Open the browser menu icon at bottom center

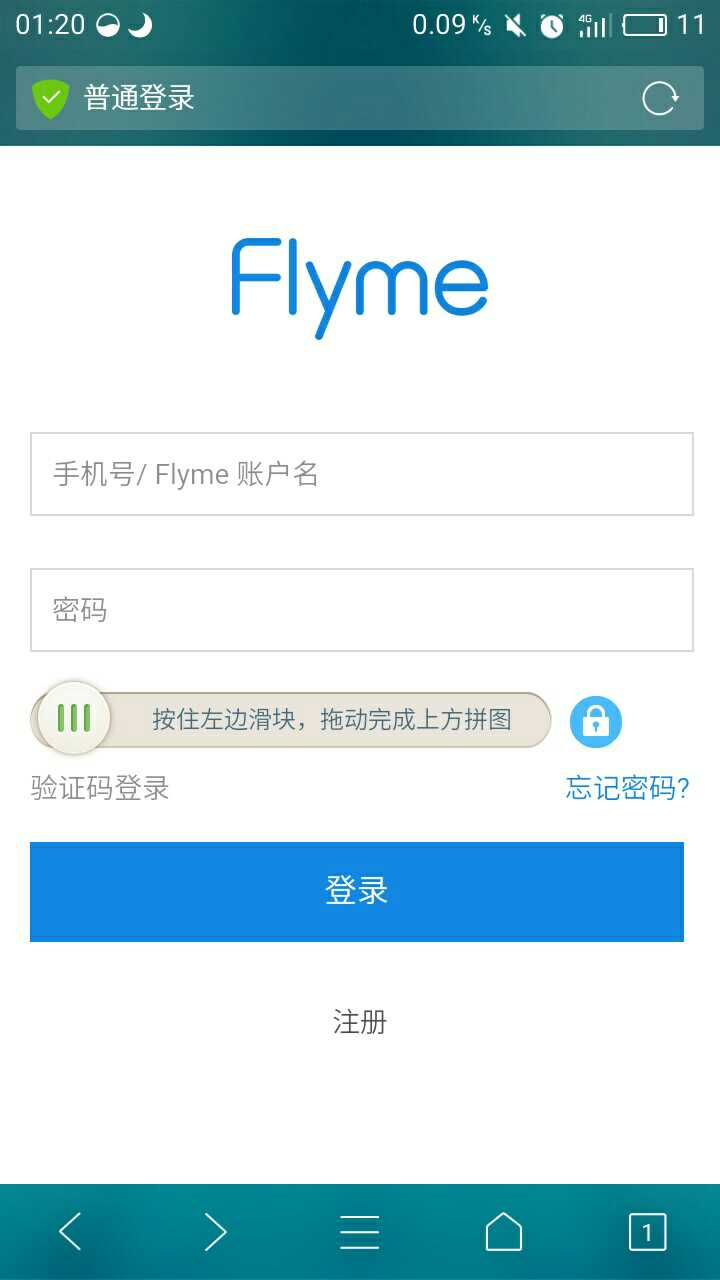pos(360,1232)
